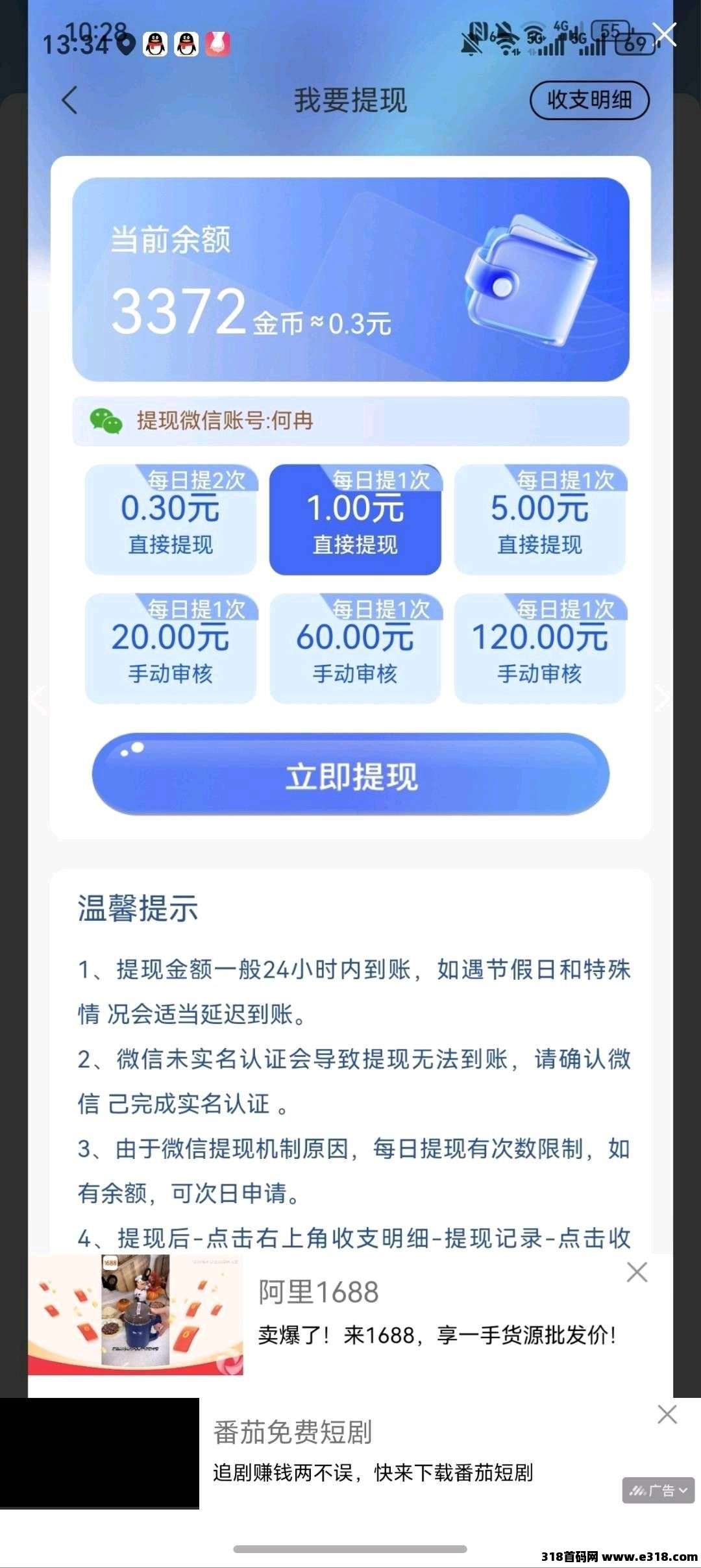This screenshot has height=1568, width=701.
Task: Choose the 1.00元 direct withdrawal option
Action: pyautogui.click(x=355, y=521)
